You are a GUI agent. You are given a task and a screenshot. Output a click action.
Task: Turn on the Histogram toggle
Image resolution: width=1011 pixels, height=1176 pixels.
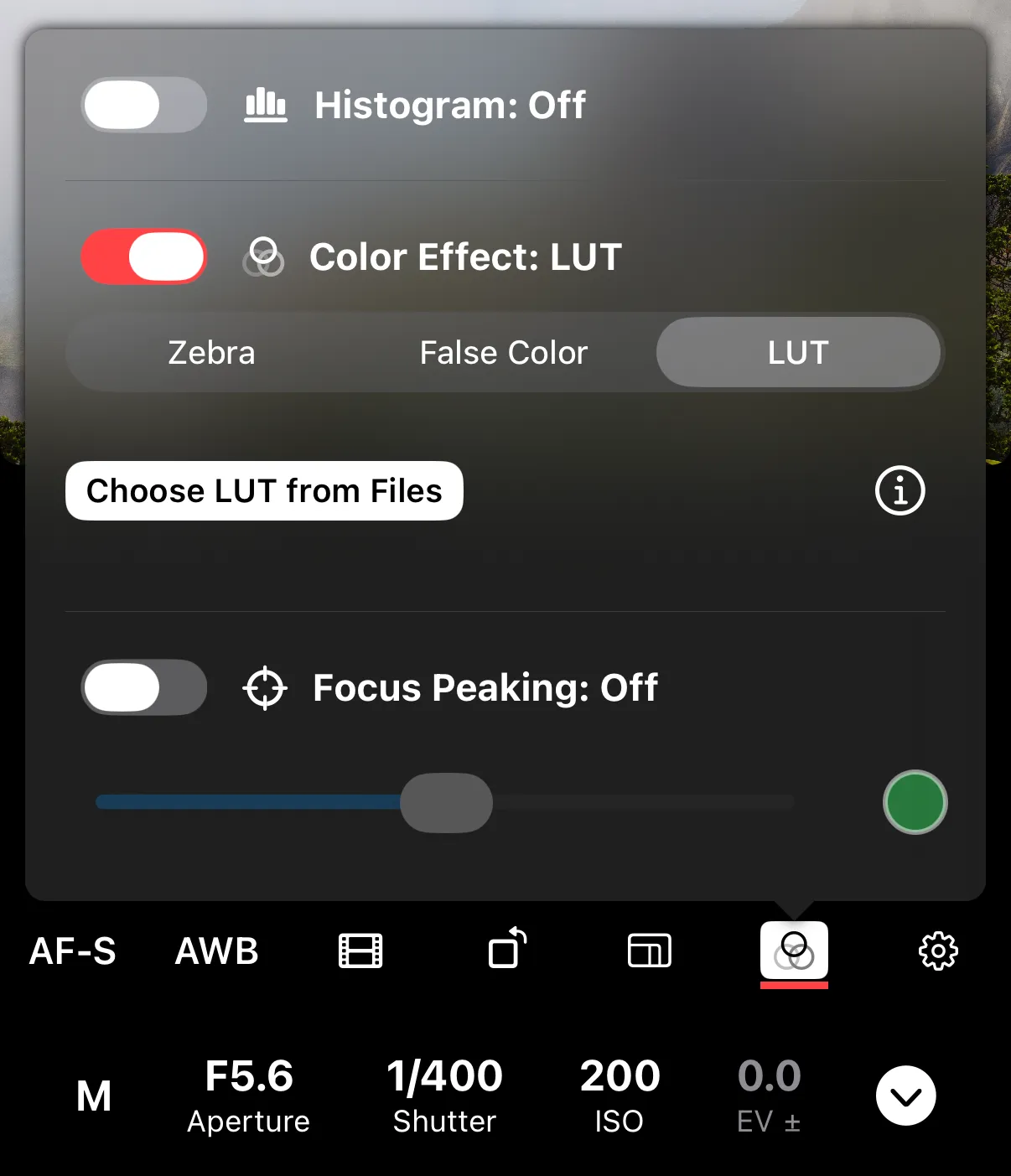click(x=143, y=106)
